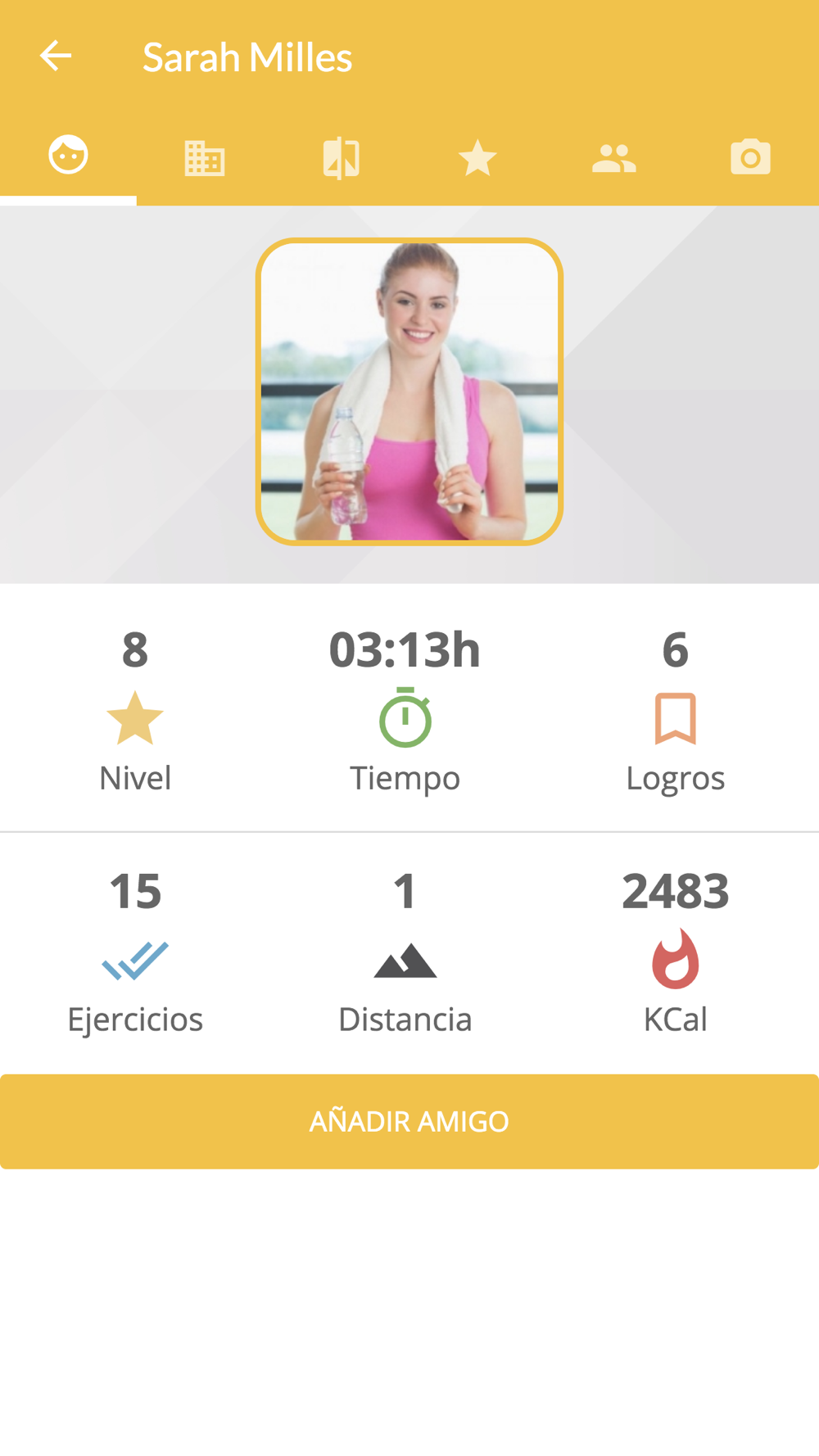
Task: Open the friends people tab
Action: pyautogui.click(x=614, y=156)
